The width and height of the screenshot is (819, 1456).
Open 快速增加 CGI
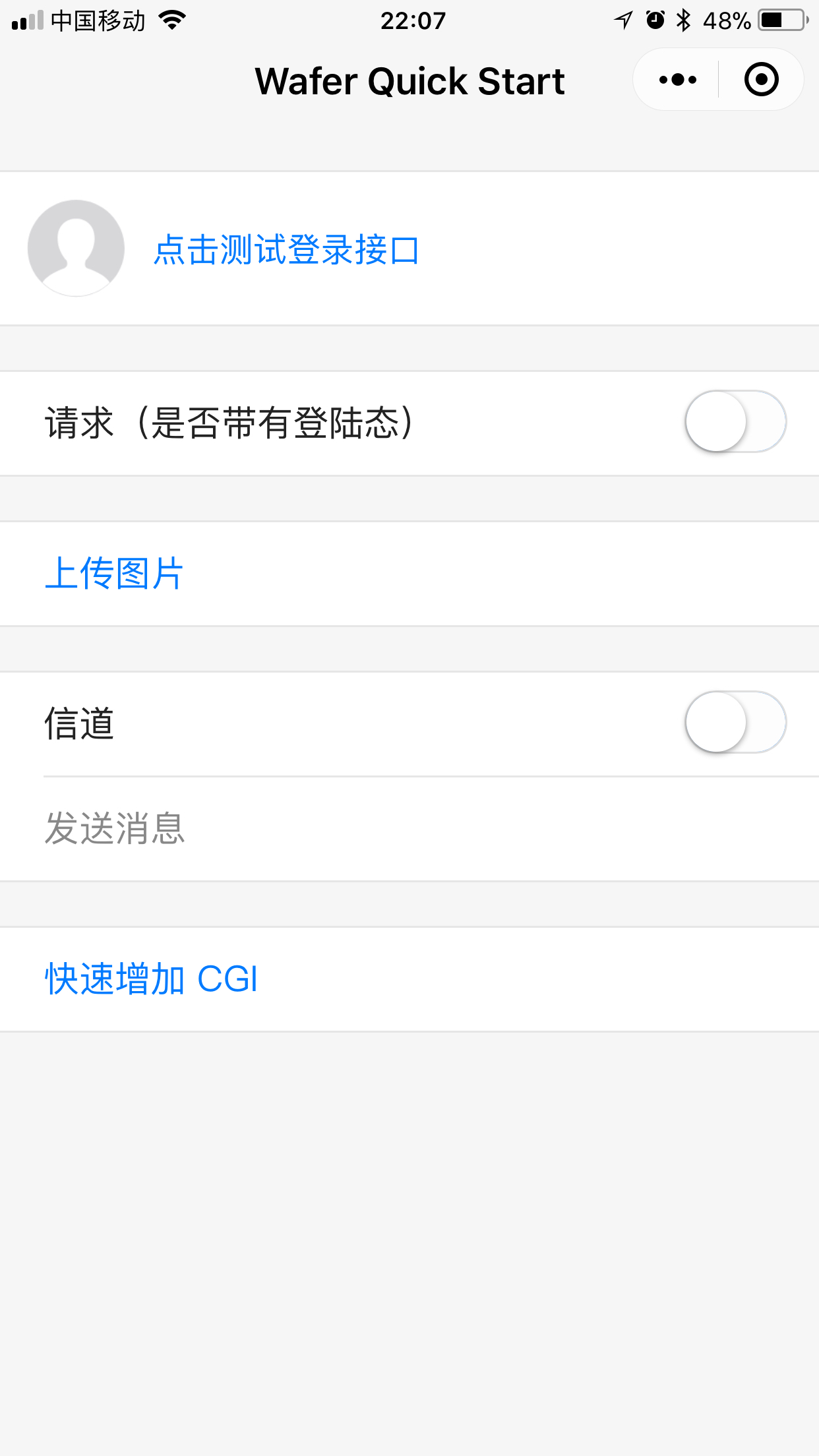click(151, 979)
